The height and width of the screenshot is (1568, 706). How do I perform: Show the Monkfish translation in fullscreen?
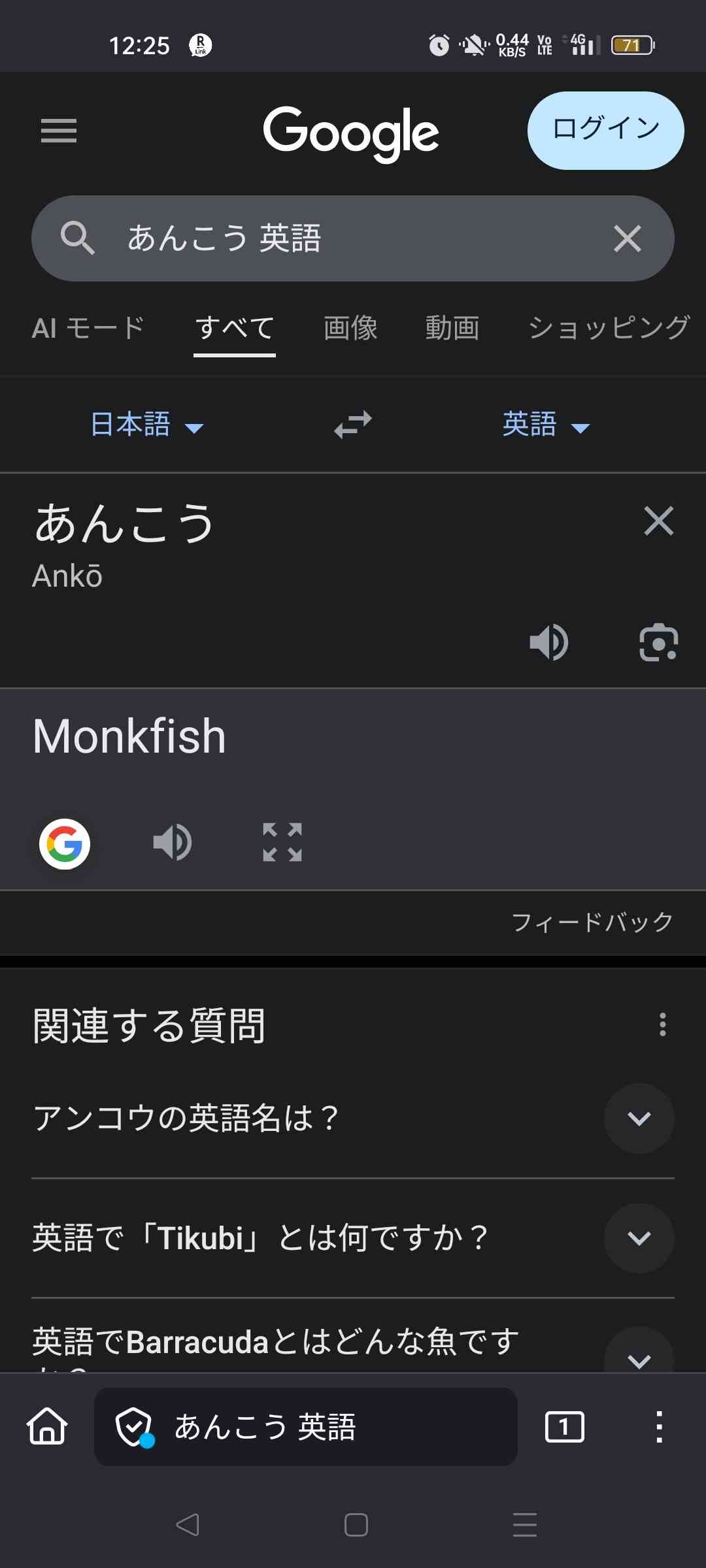(282, 843)
